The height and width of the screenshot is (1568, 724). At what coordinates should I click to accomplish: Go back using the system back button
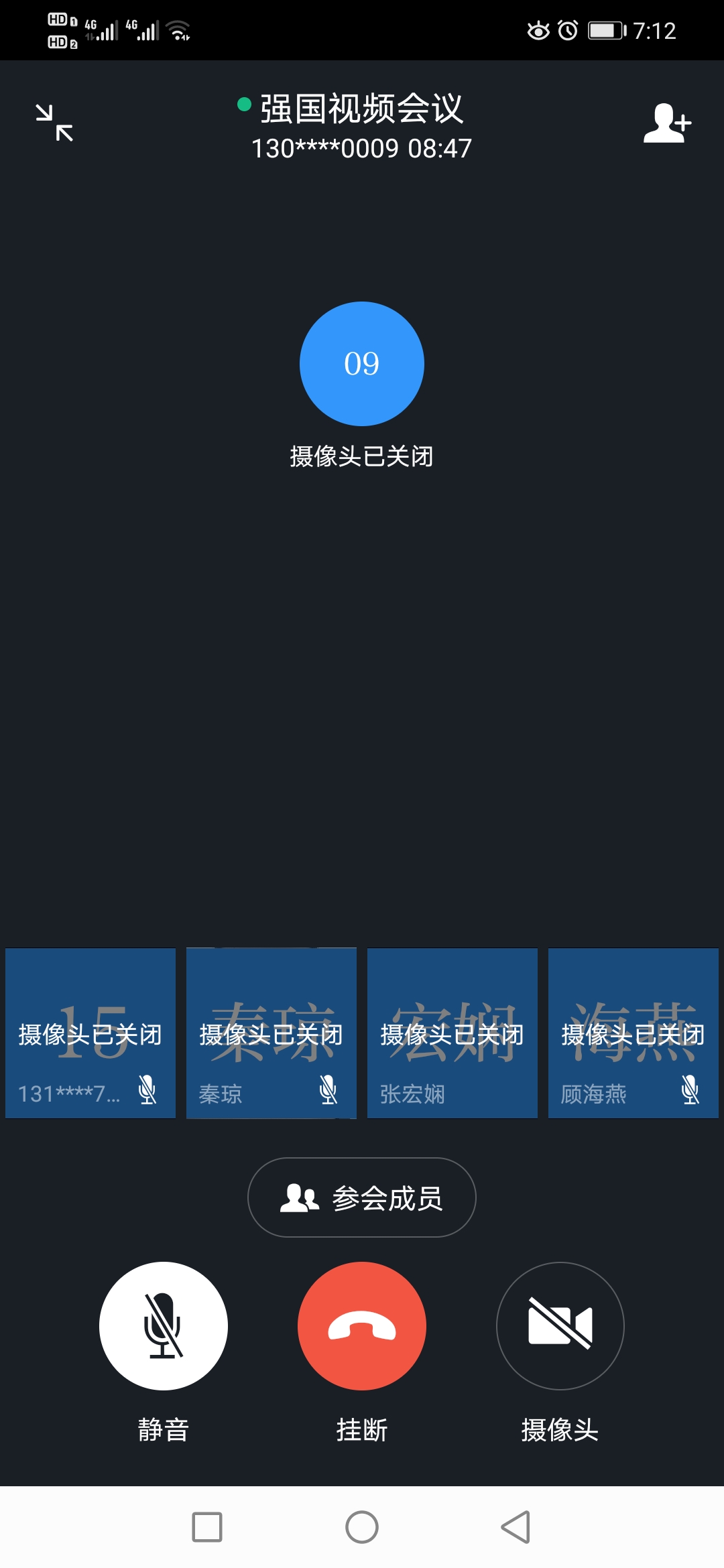(x=516, y=1527)
